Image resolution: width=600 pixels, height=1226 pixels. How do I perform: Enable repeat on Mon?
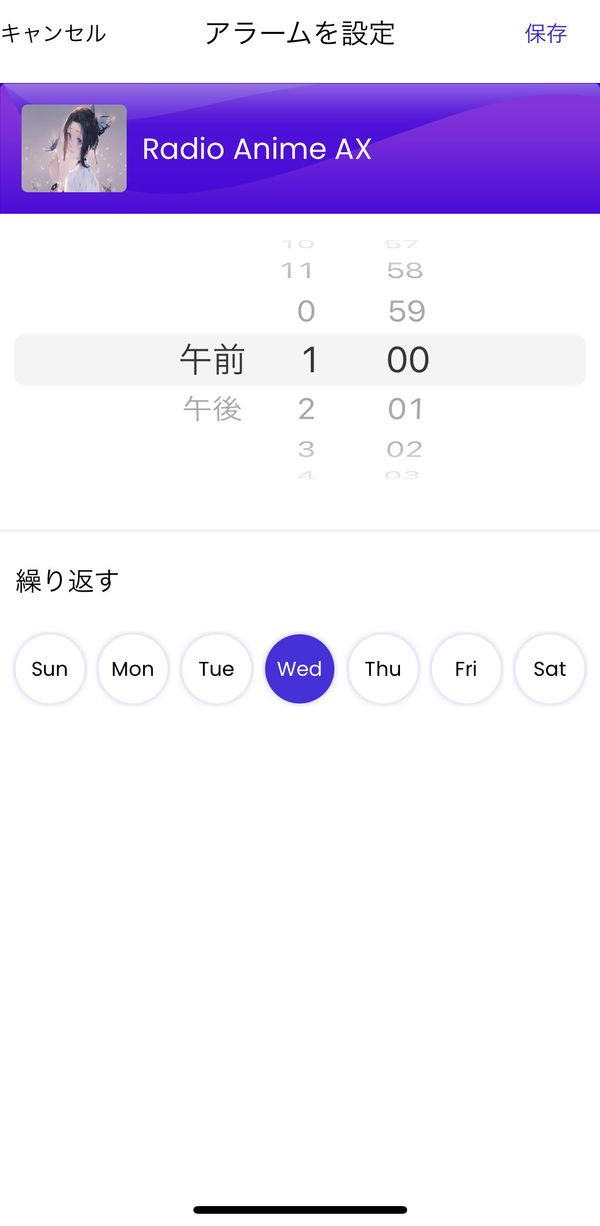point(133,669)
